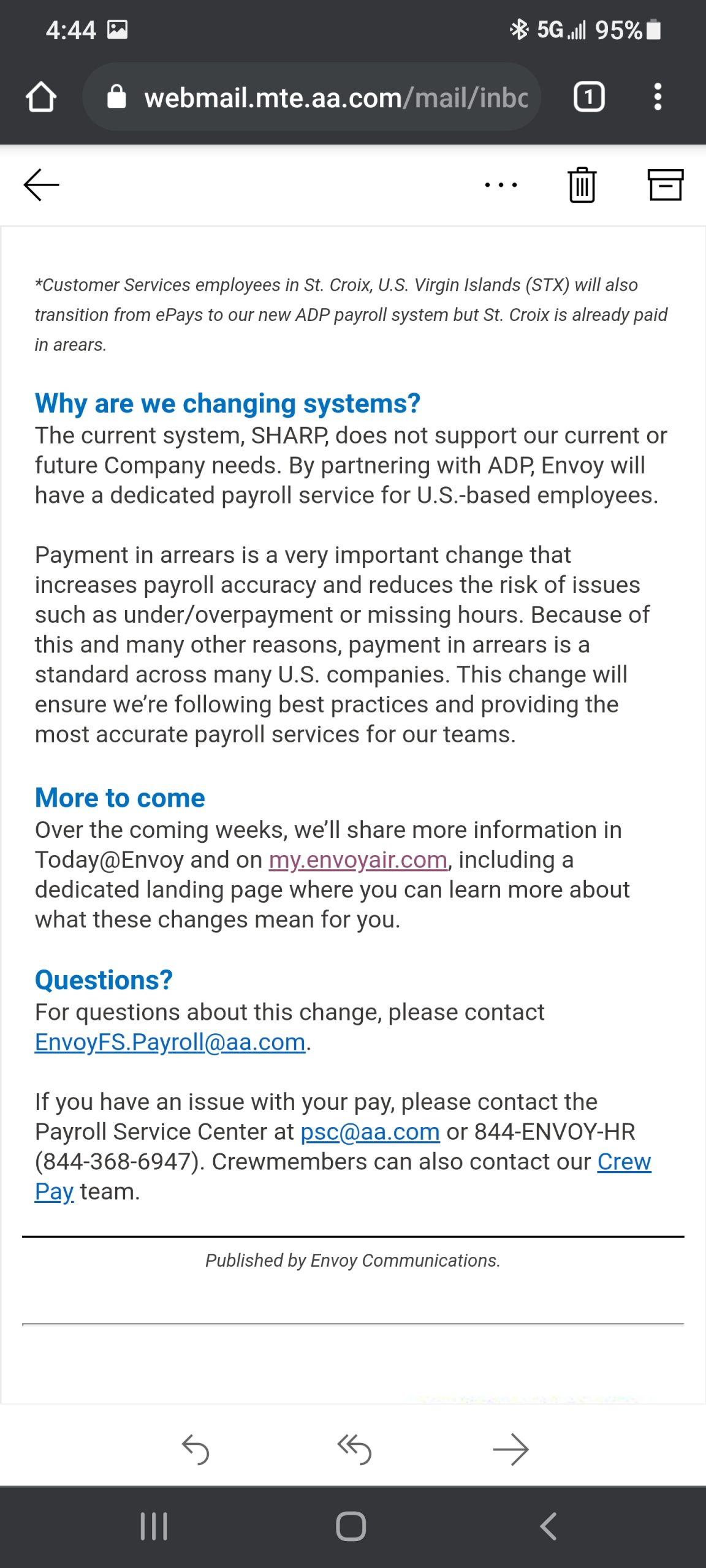
Task: Open the browser home page
Action: (41, 97)
